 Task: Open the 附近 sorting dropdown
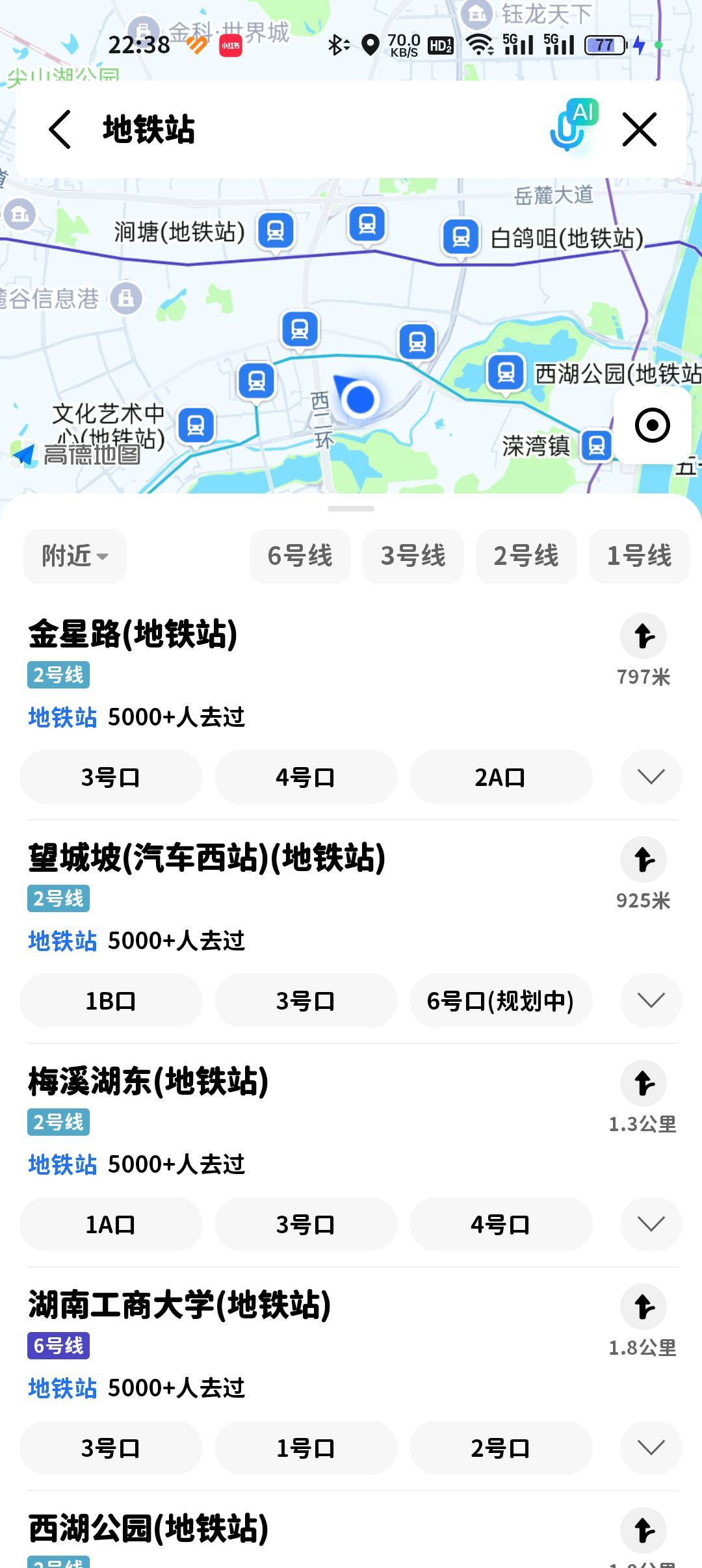(73, 556)
